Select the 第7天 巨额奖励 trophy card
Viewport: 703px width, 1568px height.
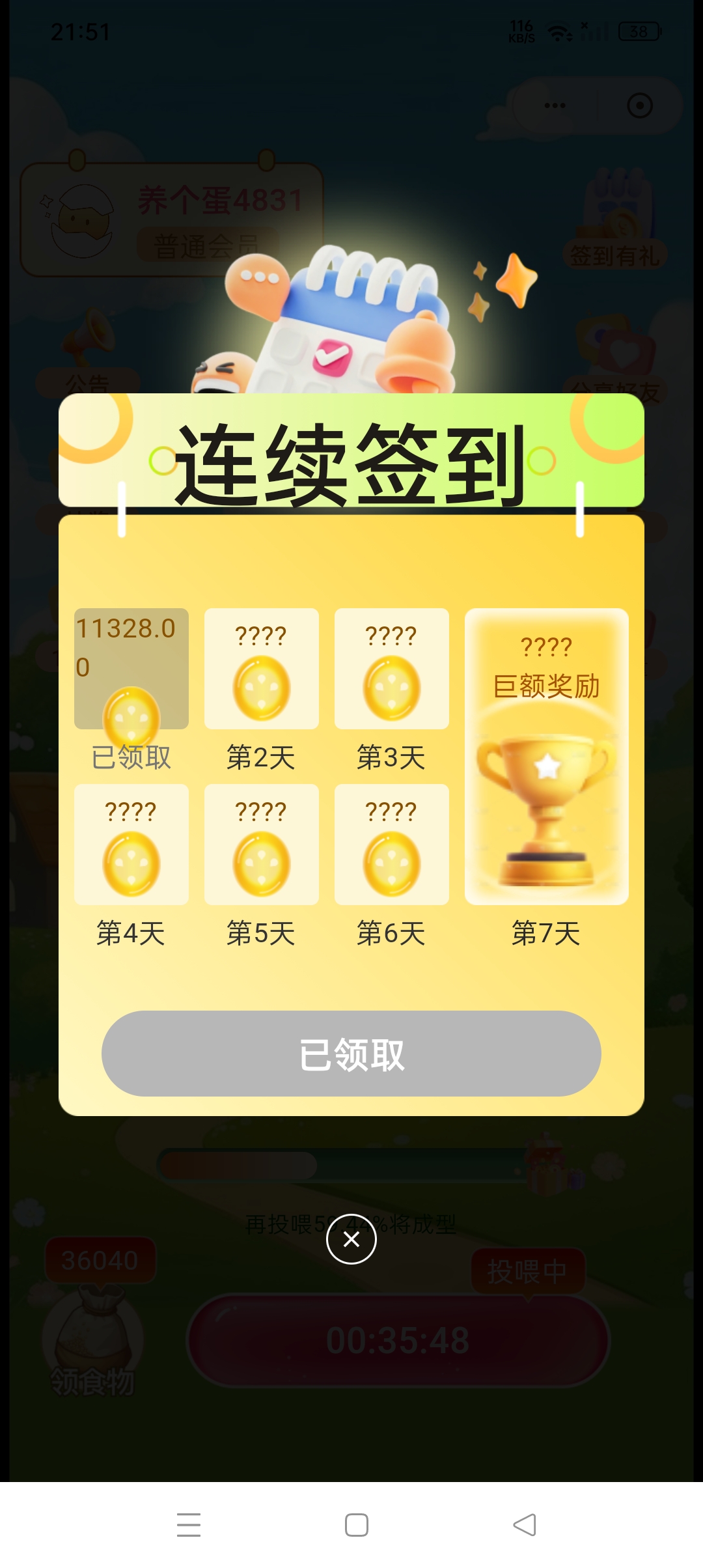point(547,757)
